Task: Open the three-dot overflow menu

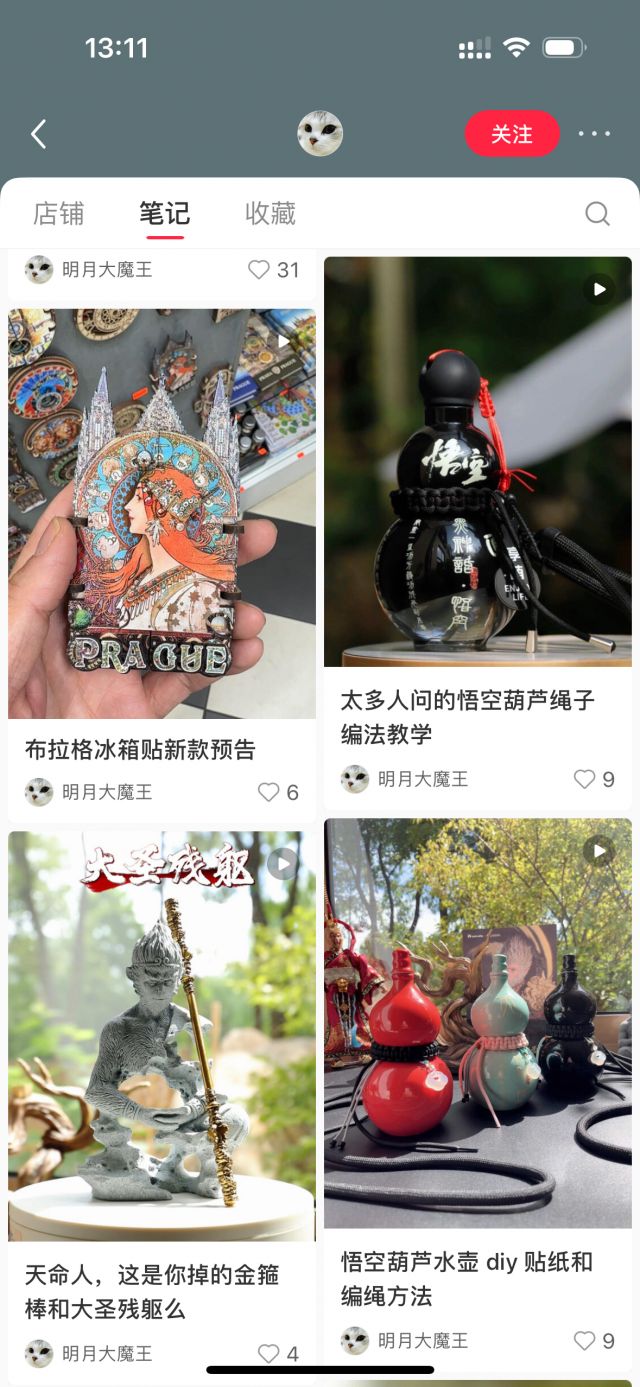Action: [x=594, y=134]
